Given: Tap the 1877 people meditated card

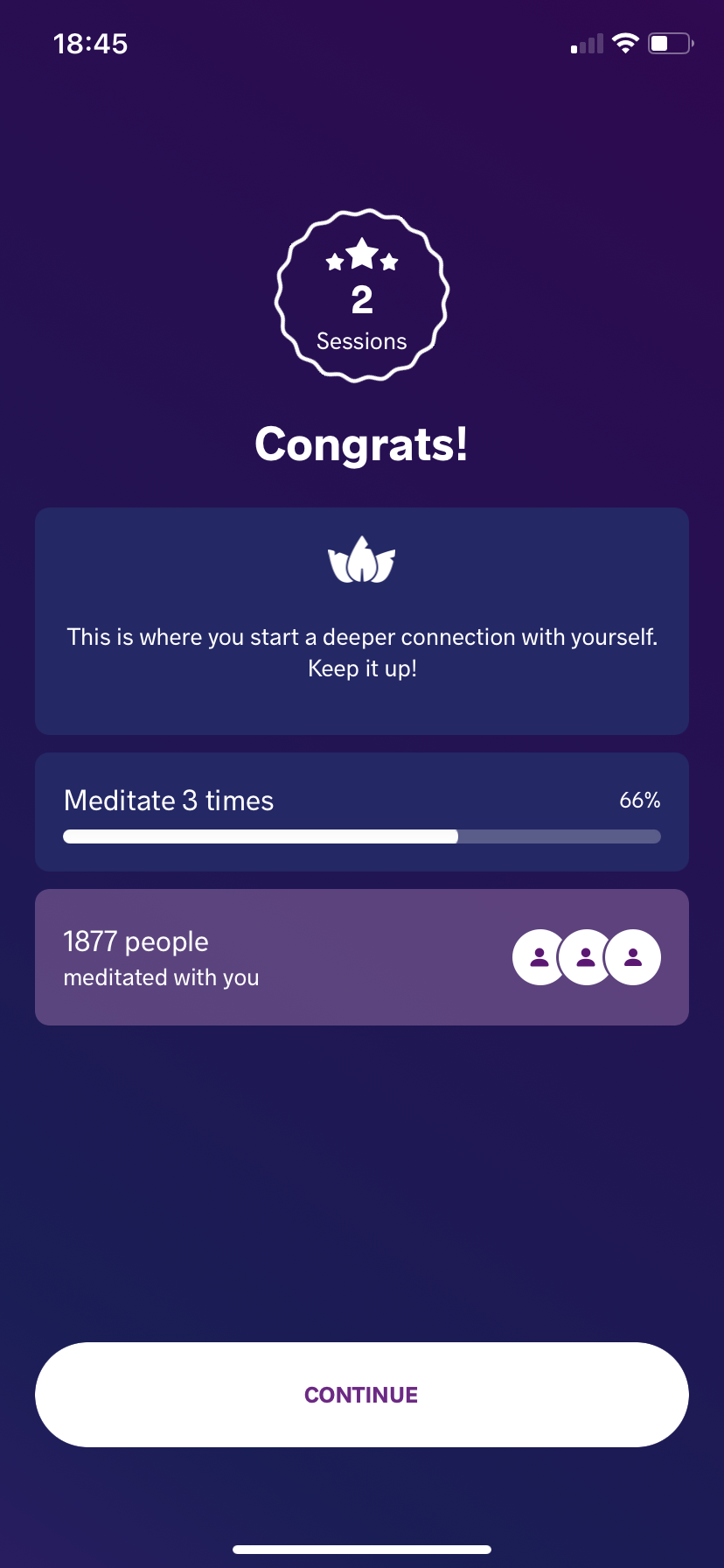Looking at the screenshot, I should click(362, 956).
